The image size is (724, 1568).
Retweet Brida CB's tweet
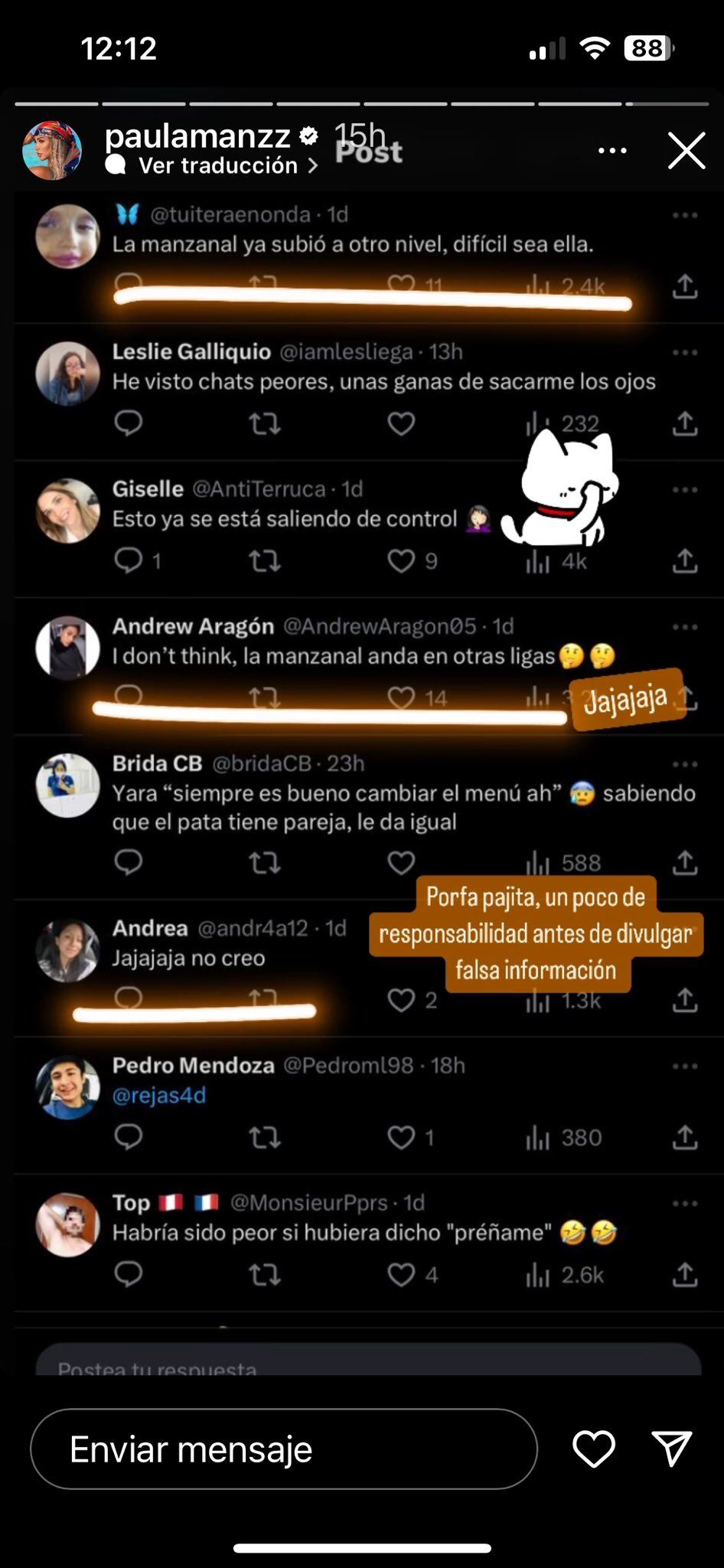coord(265,862)
